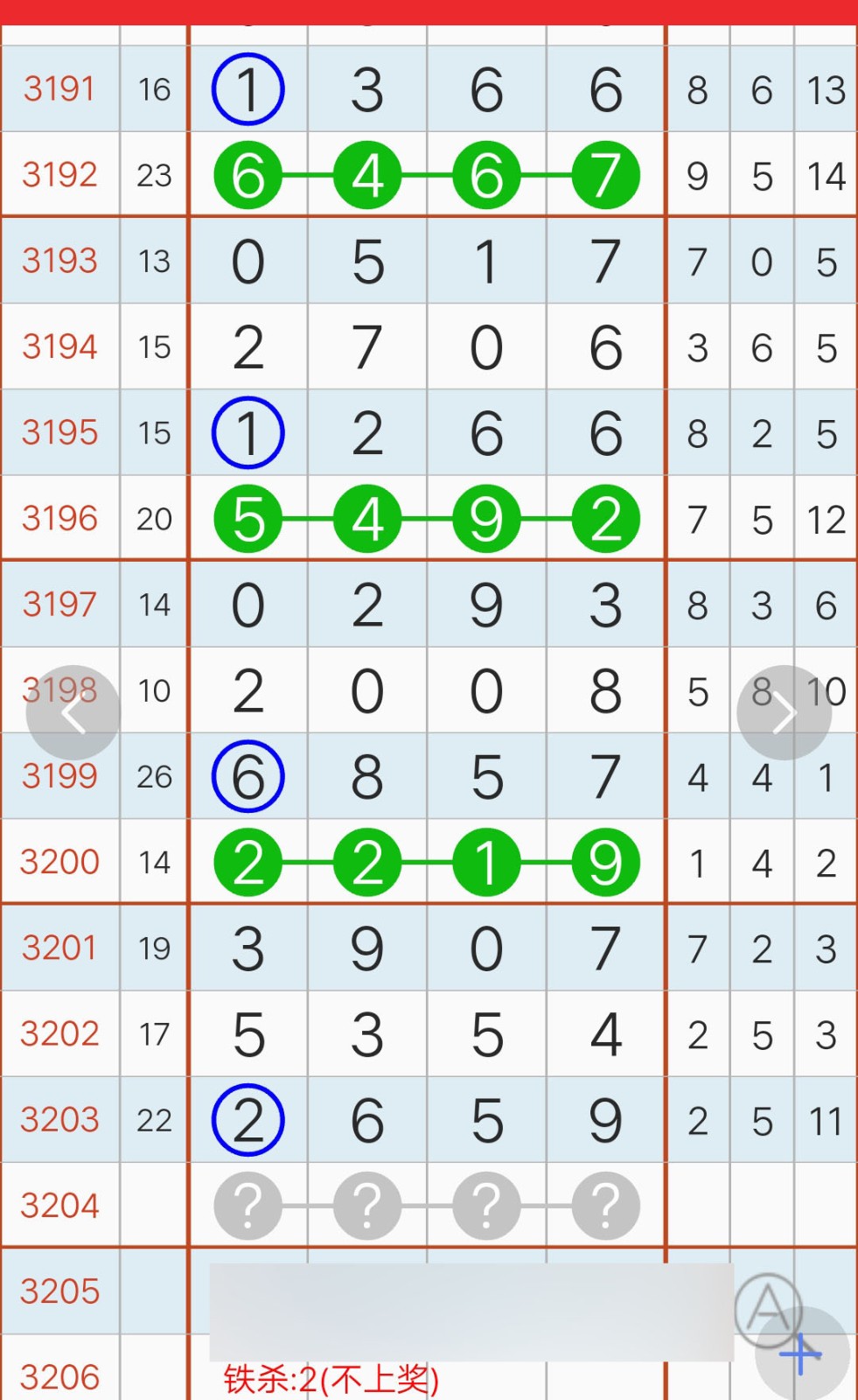Tap the floating plus button

click(x=802, y=1354)
